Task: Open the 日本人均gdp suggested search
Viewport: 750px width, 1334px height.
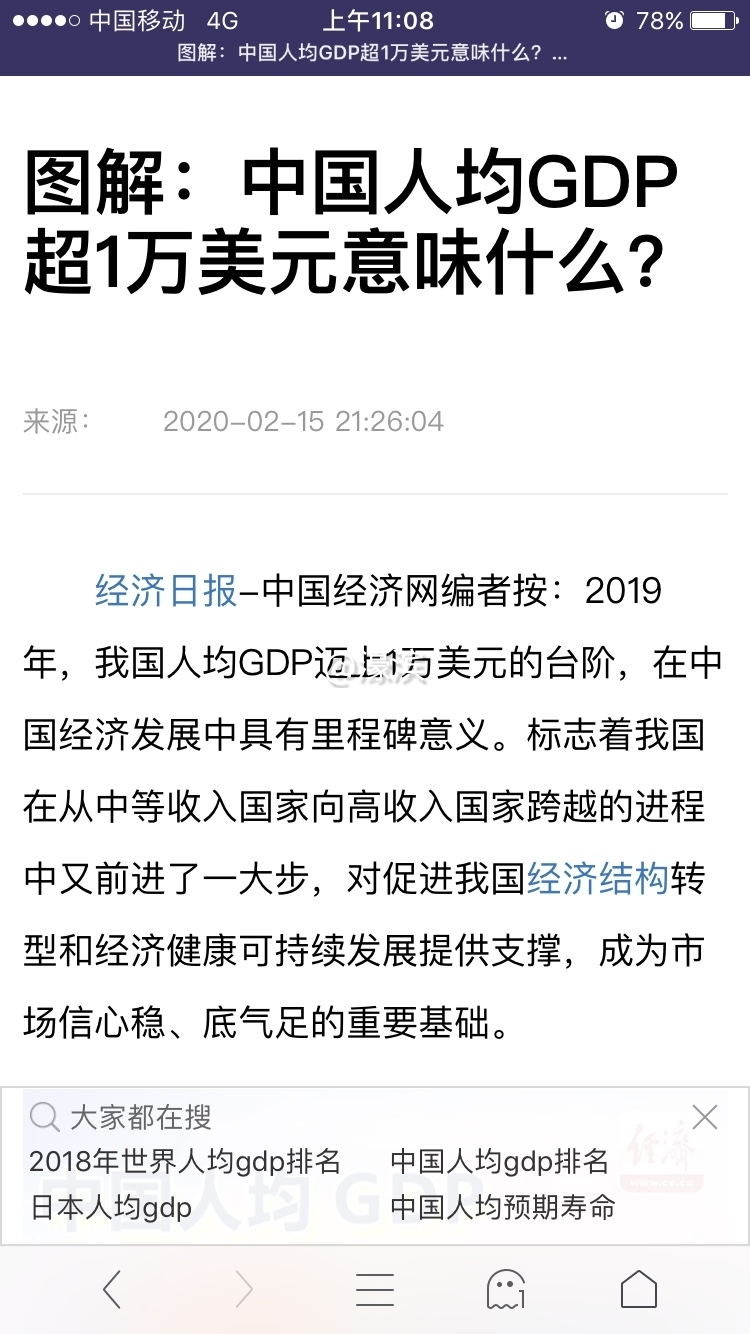Action: 111,1208
